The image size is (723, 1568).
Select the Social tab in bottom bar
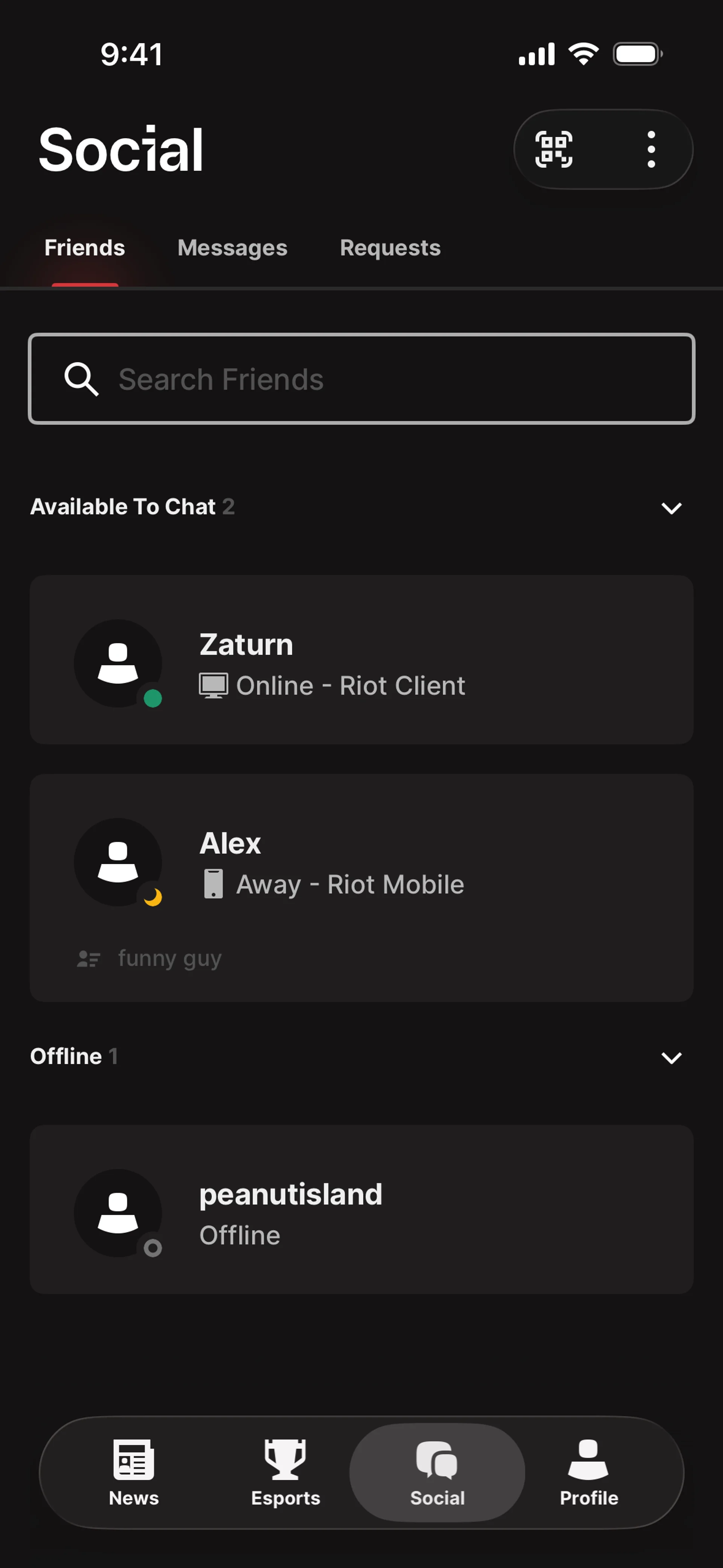point(437,1472)
